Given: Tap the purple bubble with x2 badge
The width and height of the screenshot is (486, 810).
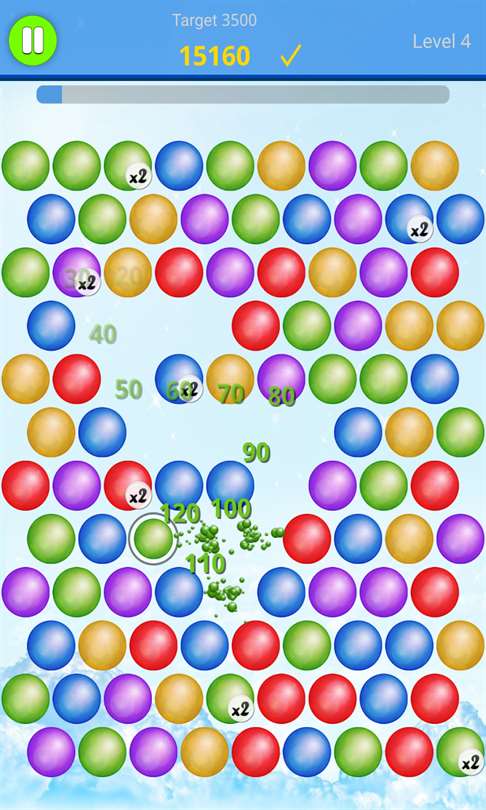Looking at the screenshot, I should (x=76, y=272).
